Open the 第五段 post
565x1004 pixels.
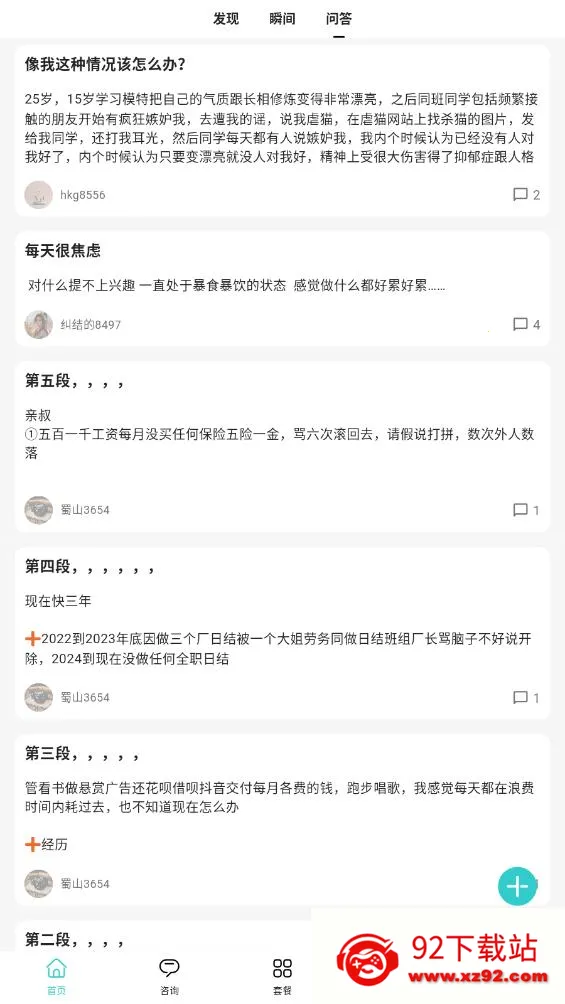(x=282, y=446)
